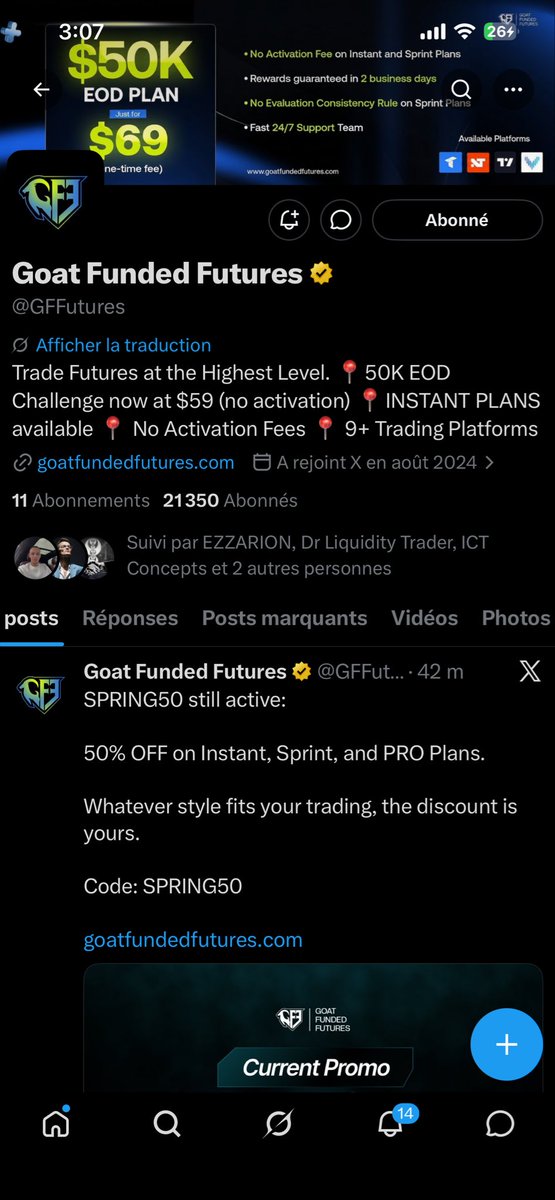Turn on post notifications bell
This screenshot has width=555, height=1200.
pyautogui.click(x=289, y=220)
